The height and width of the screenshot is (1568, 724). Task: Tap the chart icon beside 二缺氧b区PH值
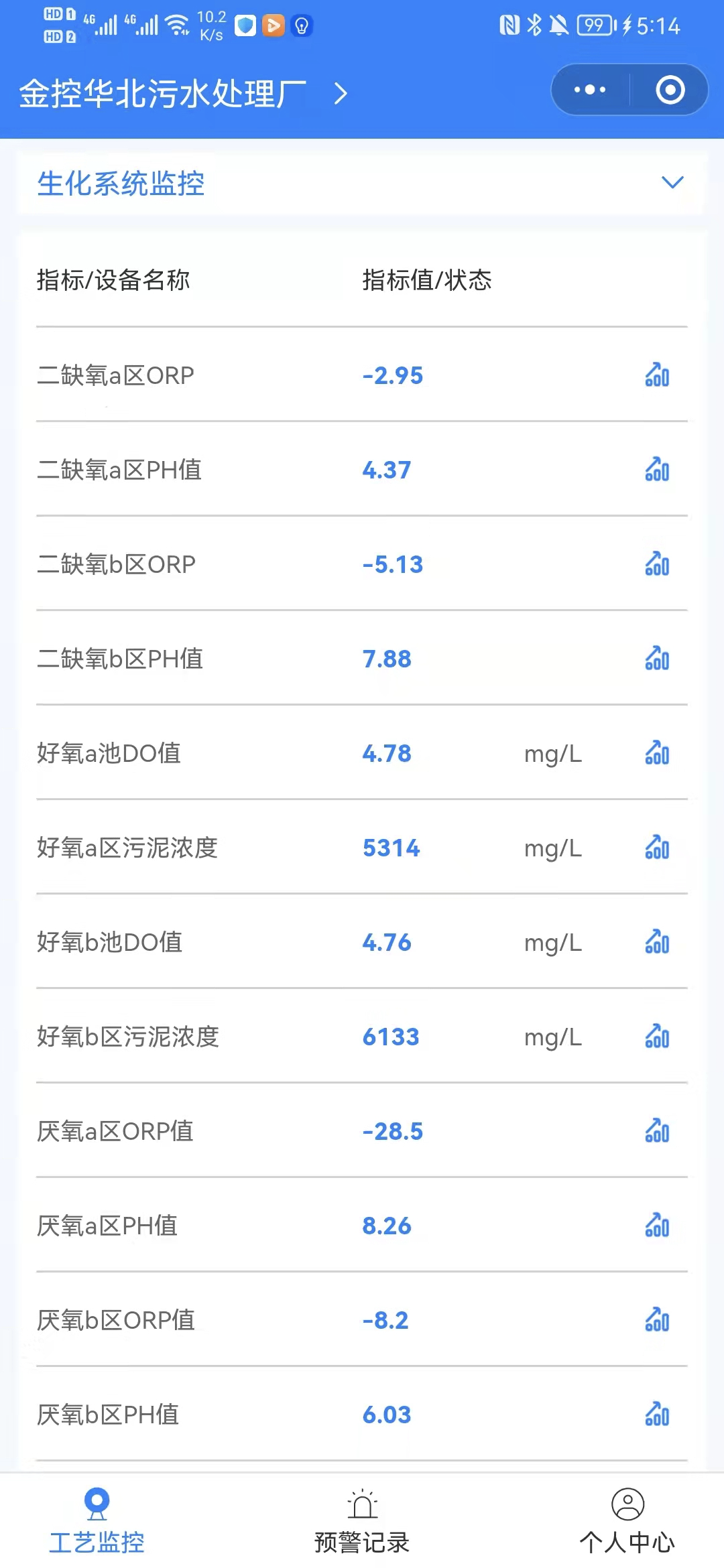[657, 659]
